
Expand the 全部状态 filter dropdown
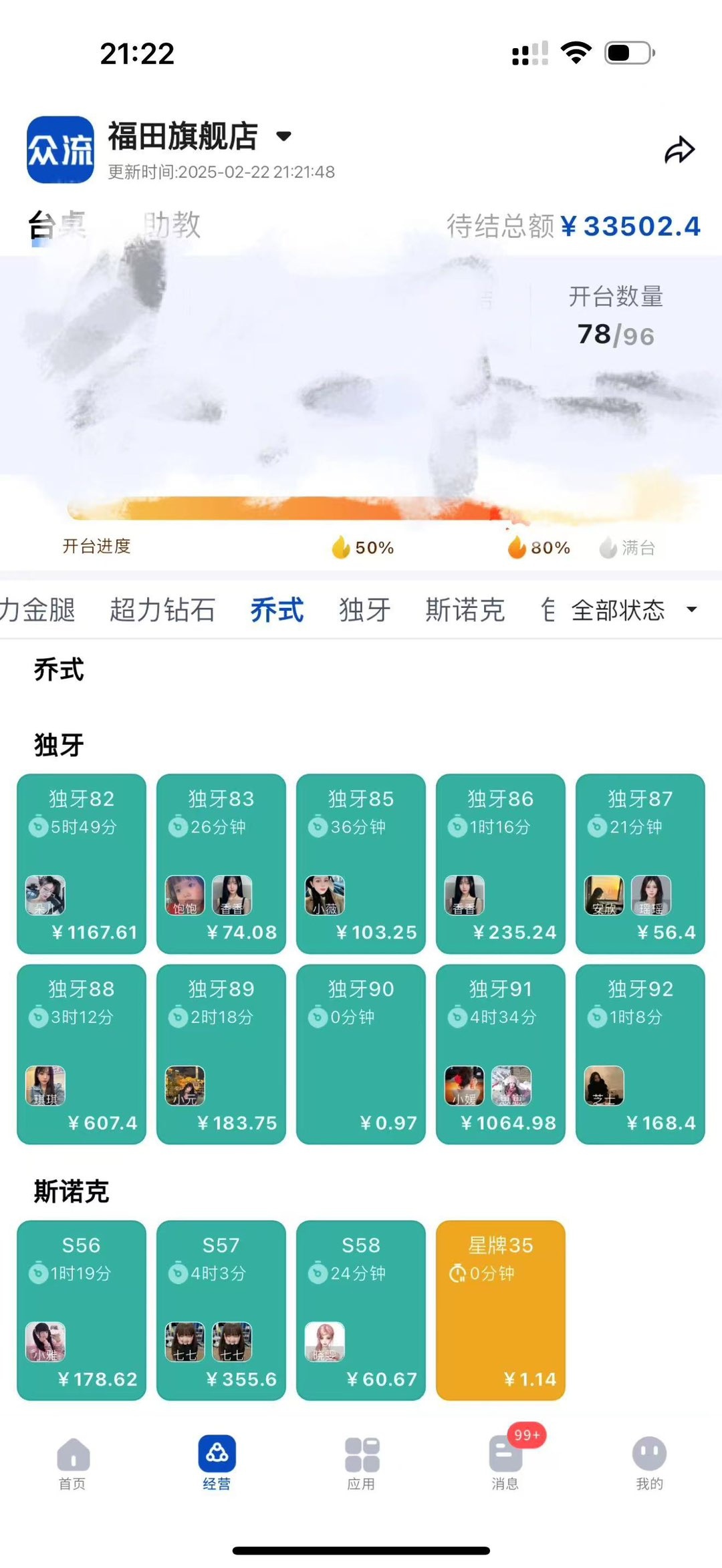point(632,610)
